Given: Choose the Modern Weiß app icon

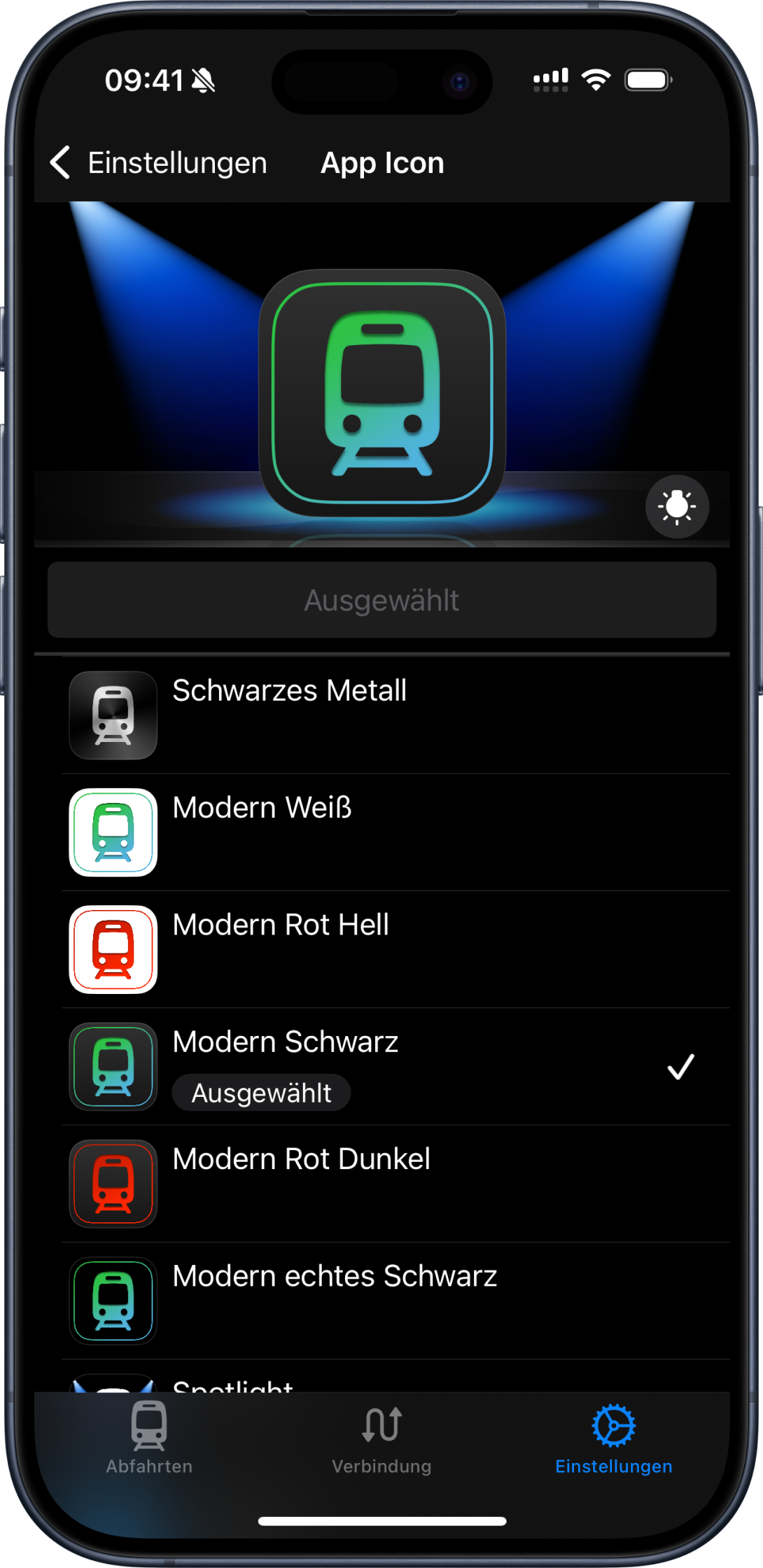Looking at the screenshot, I should click(381, 832).
